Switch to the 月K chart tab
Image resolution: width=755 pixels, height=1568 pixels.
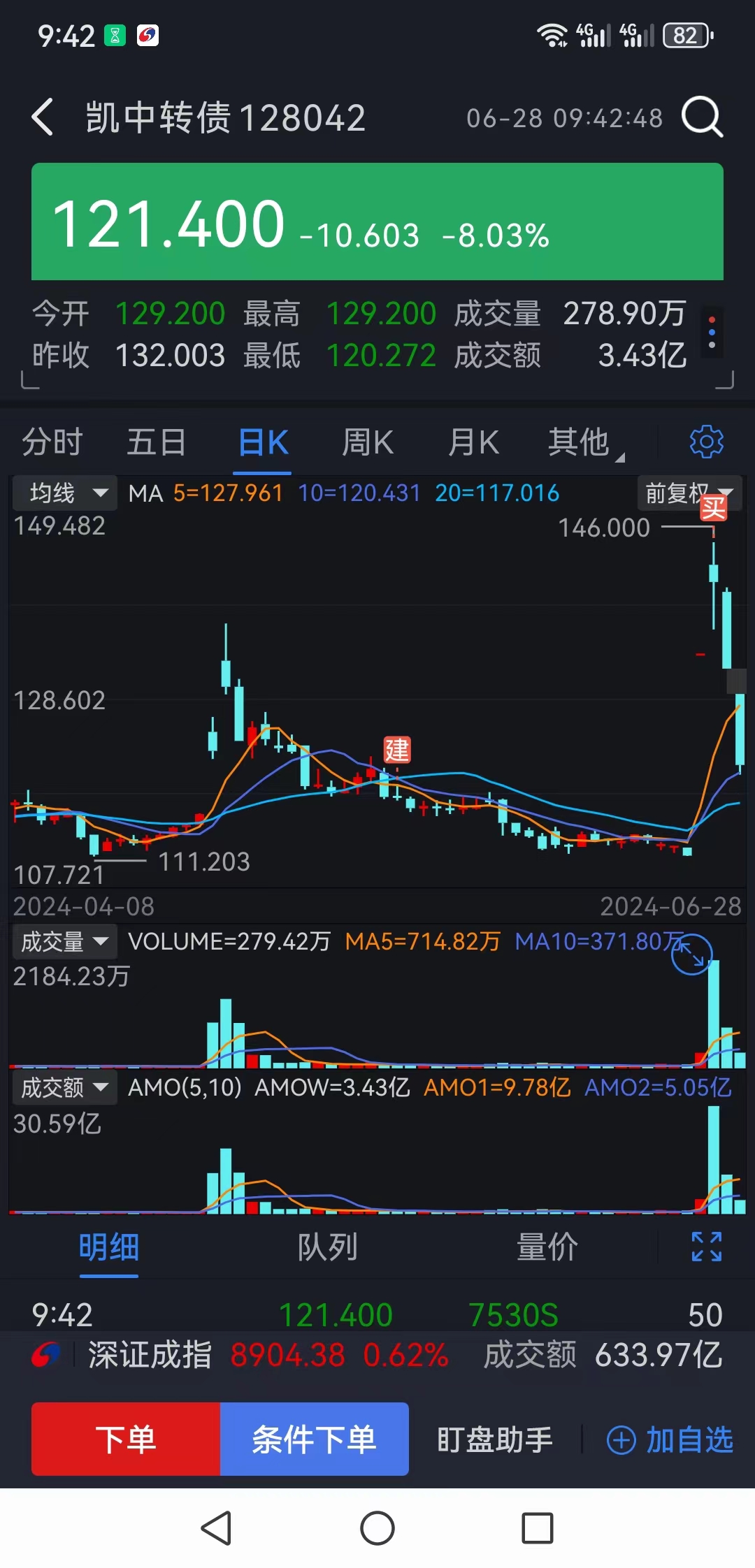(474, 442)
